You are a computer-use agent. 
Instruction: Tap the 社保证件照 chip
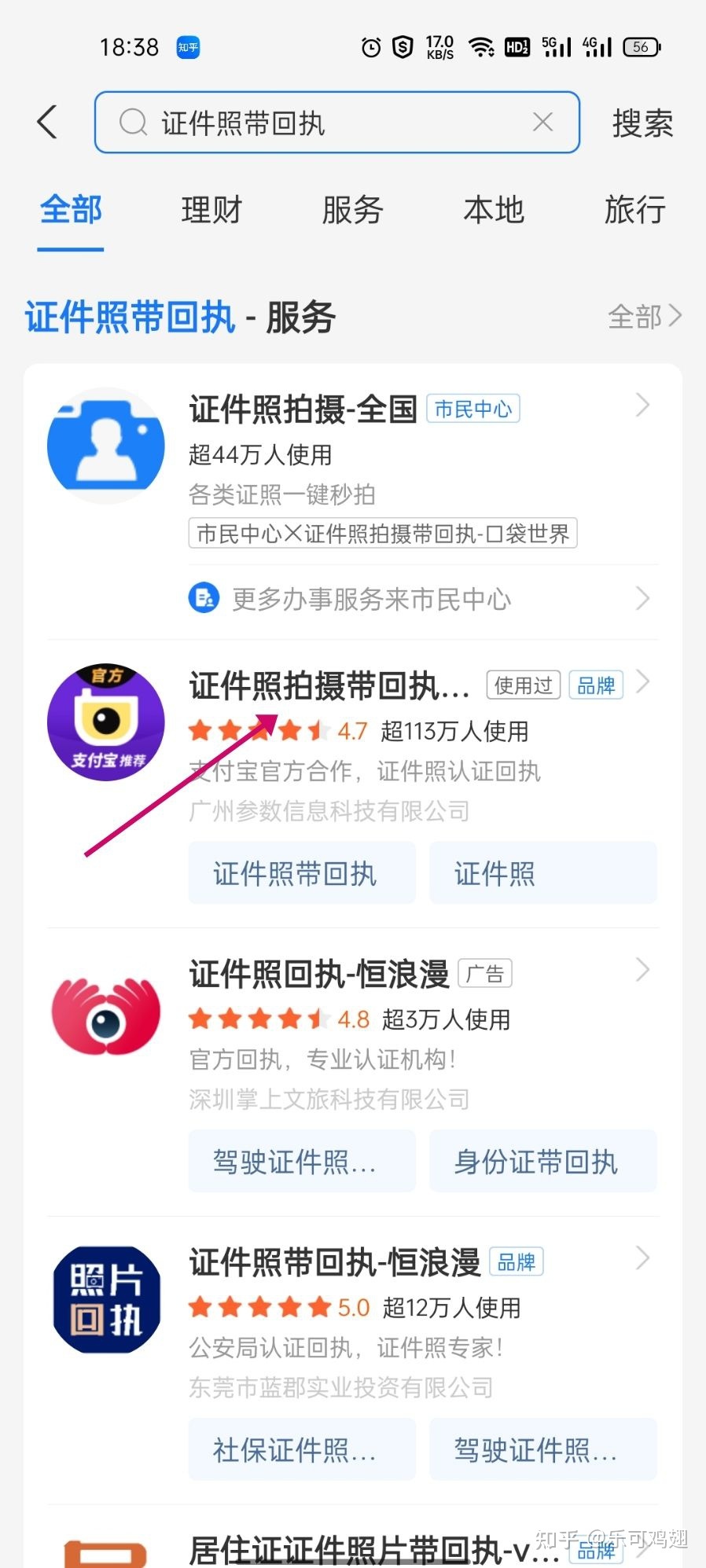(302, 1450)
